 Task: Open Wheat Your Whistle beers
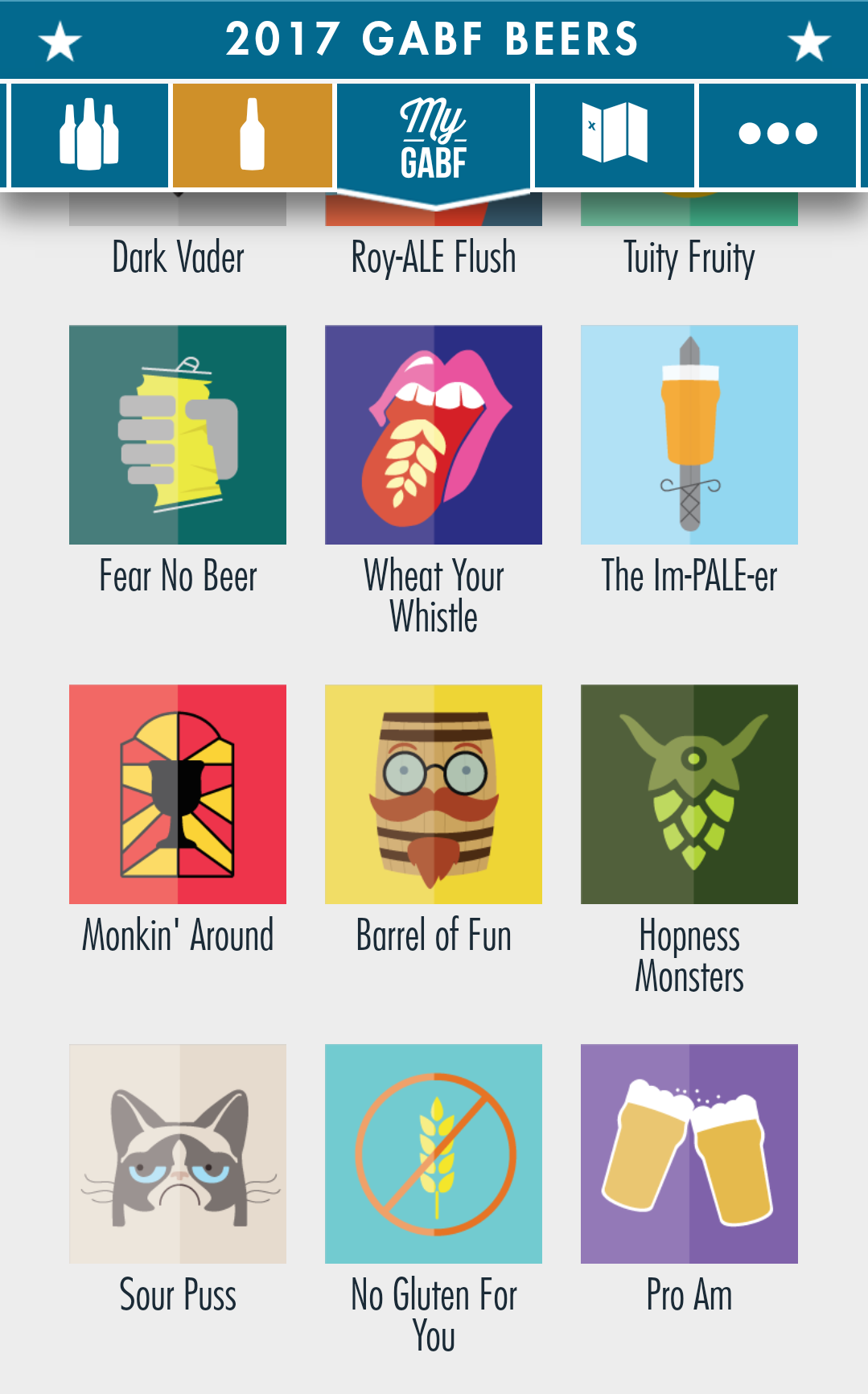(x=434, y=435)
